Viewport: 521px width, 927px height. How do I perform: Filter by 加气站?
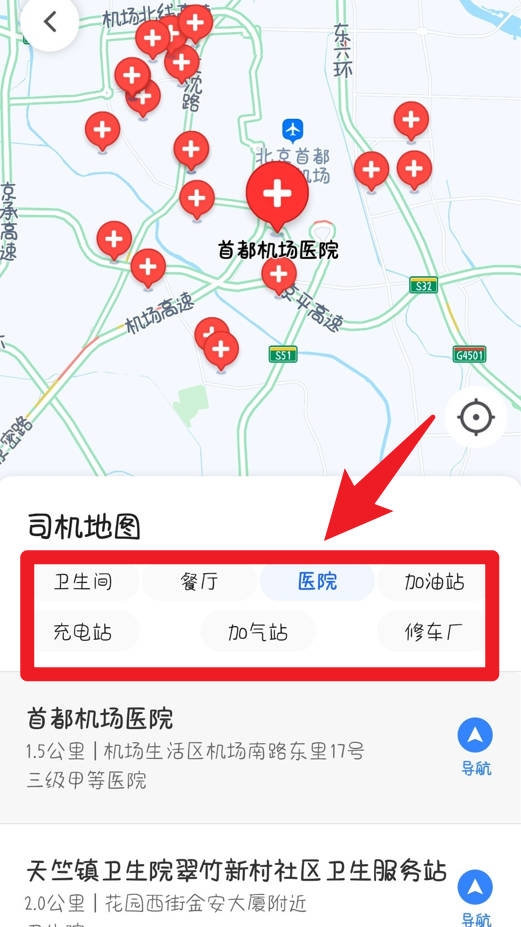tap(258, 632)
